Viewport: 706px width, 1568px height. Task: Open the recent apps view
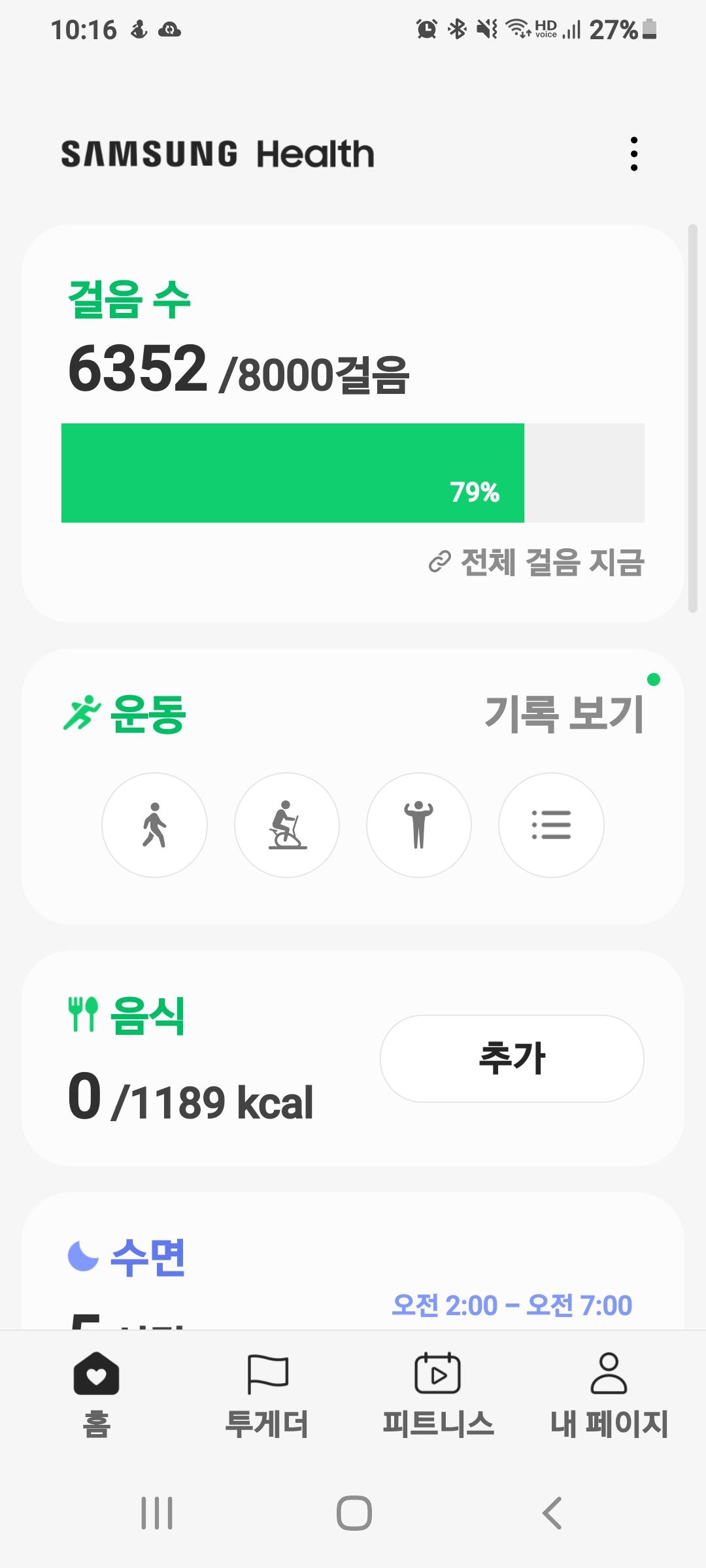click(157, 1513)
